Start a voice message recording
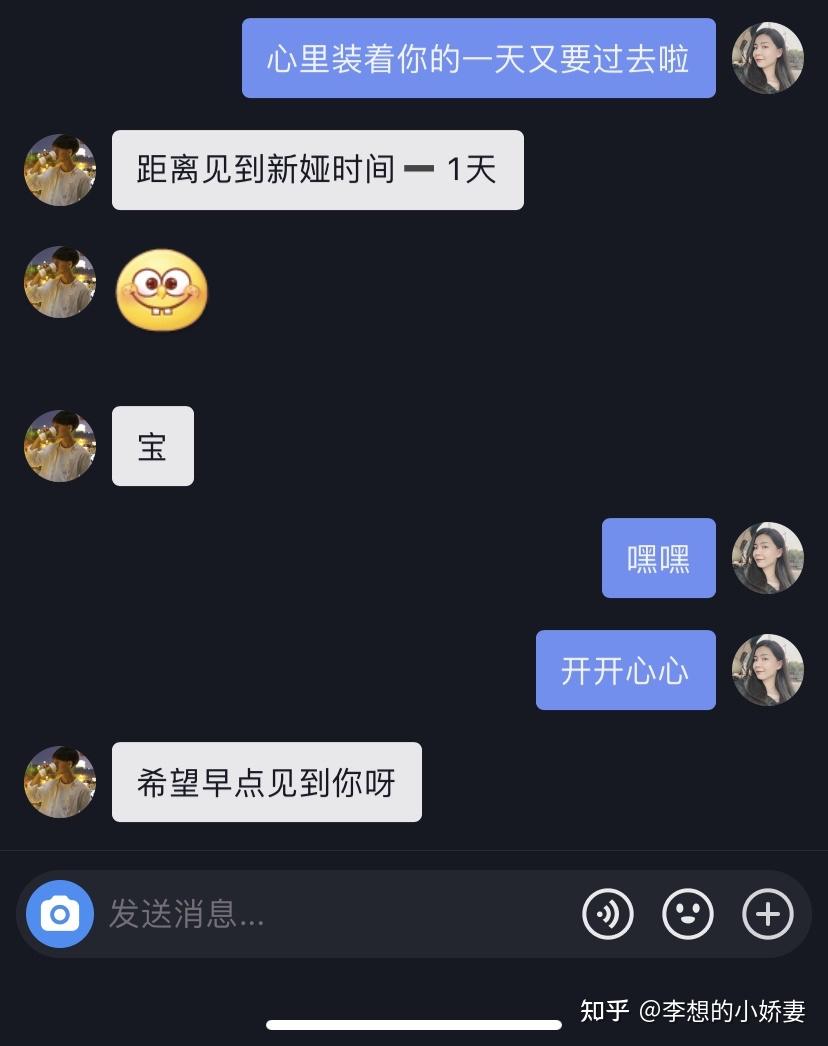The image size is (828, 1046). coord(608,914)
